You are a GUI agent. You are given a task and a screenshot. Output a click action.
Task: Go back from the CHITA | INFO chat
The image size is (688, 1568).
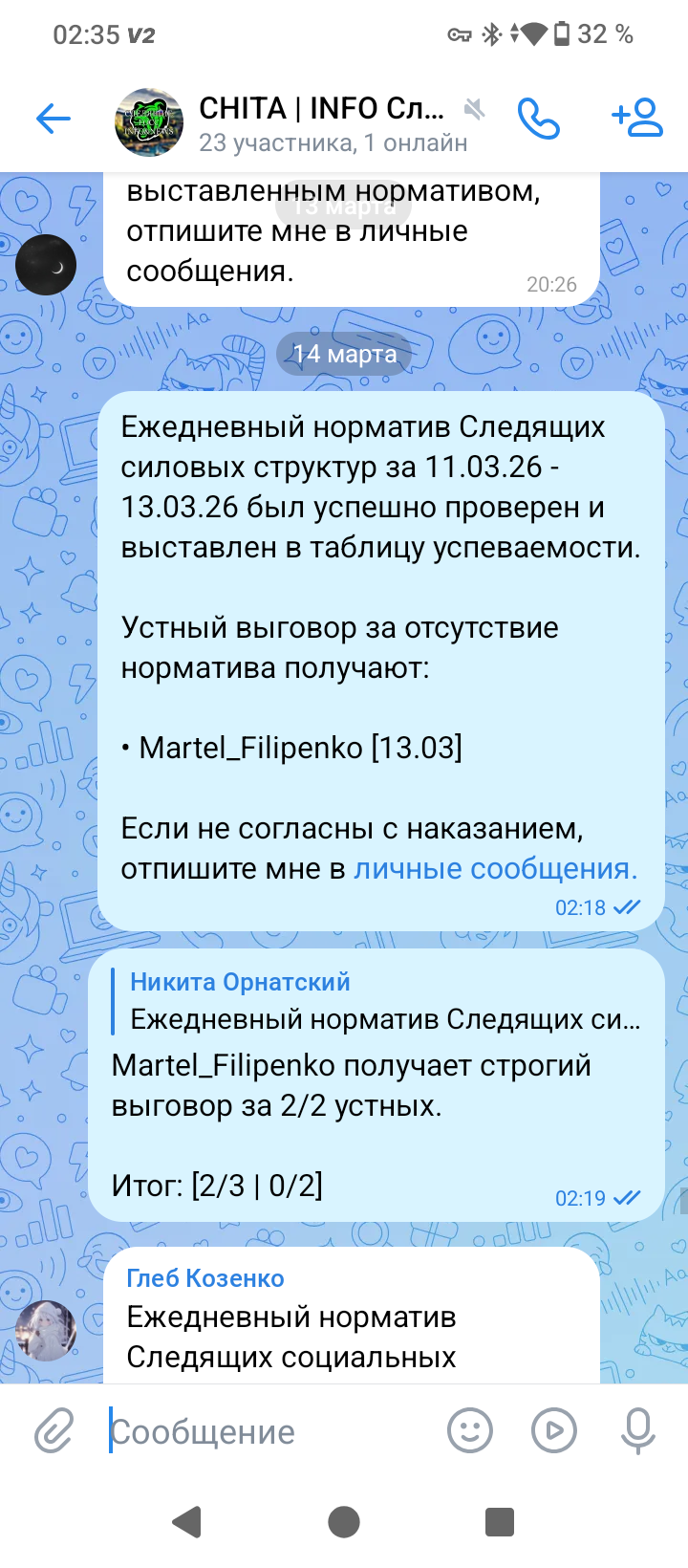point(54,119)
